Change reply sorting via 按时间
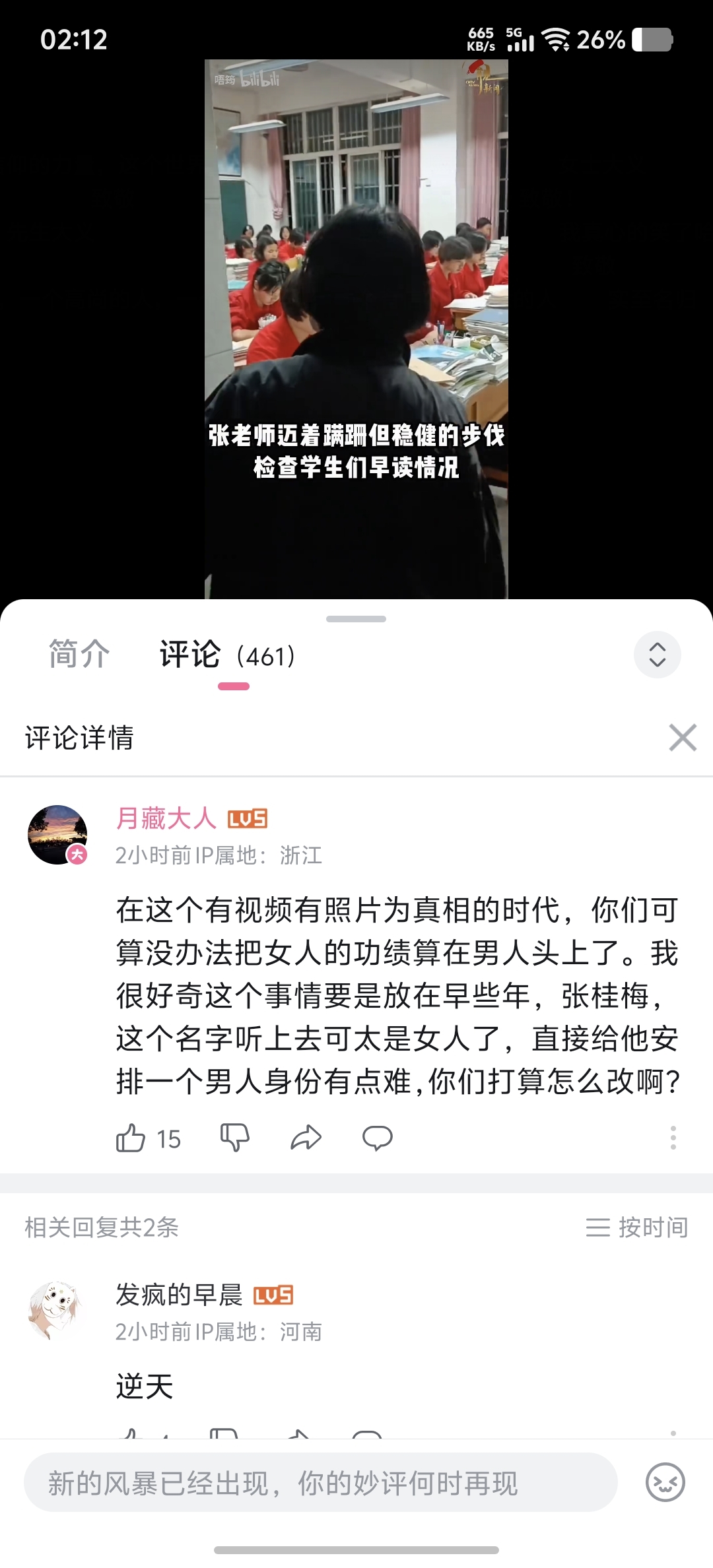Image resolution: width=713 pixels, height=1568 pixels. click(x=637, y=1227)
